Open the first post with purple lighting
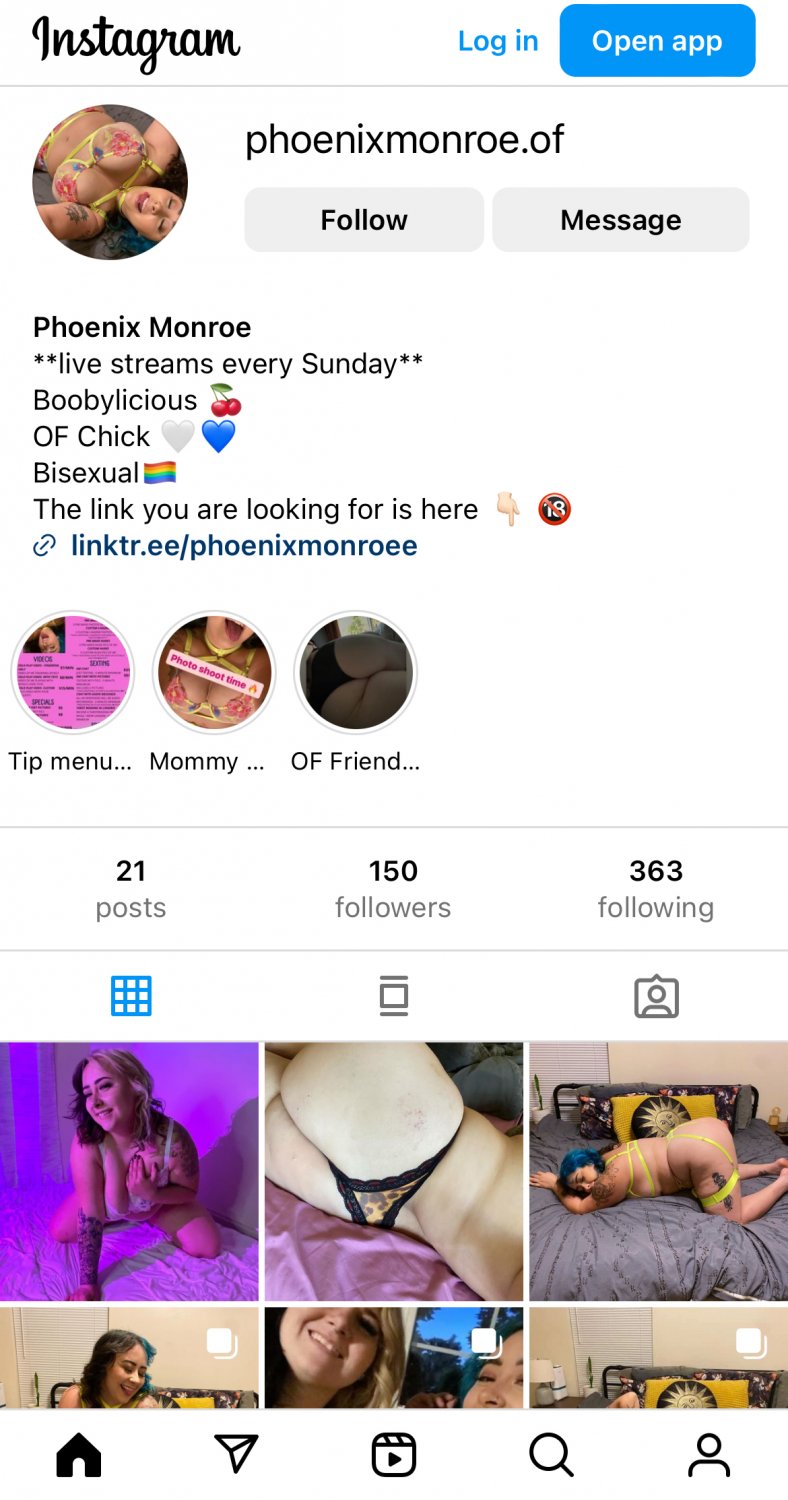The width and height of the screenshot is (788, 1500). [x=130, y=1171]
